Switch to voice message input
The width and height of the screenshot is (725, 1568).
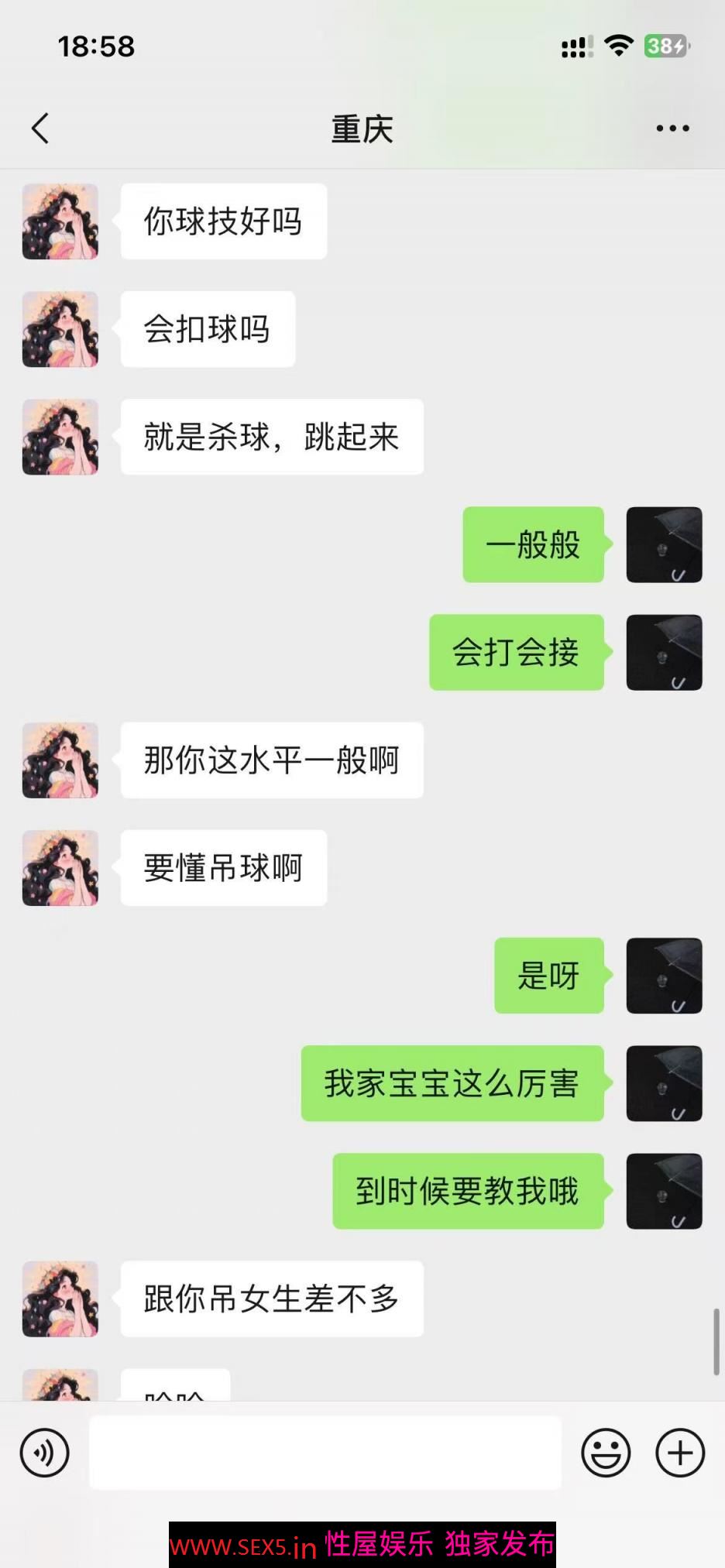(44, 1452)
